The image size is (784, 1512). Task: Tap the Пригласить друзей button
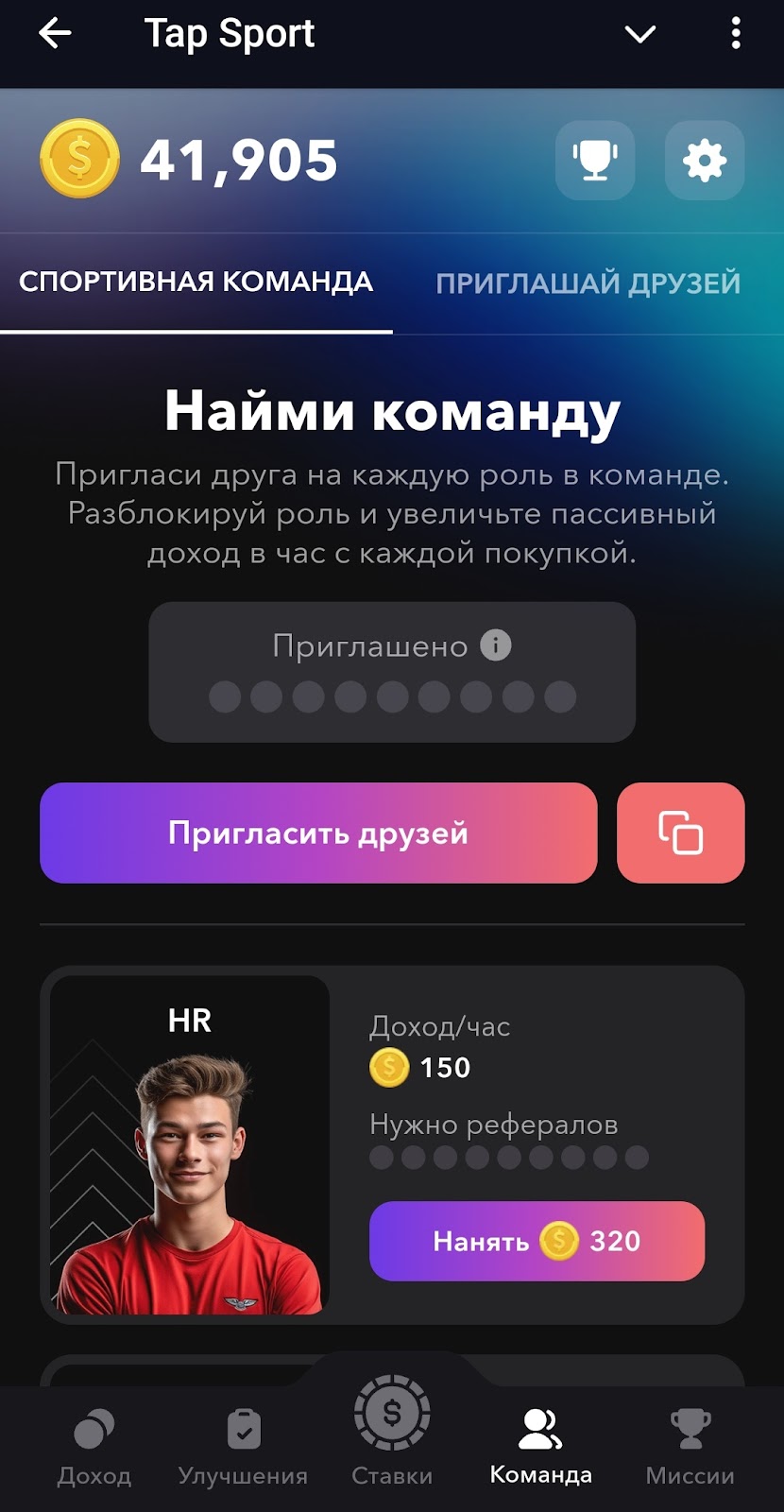tap(318, 833)
